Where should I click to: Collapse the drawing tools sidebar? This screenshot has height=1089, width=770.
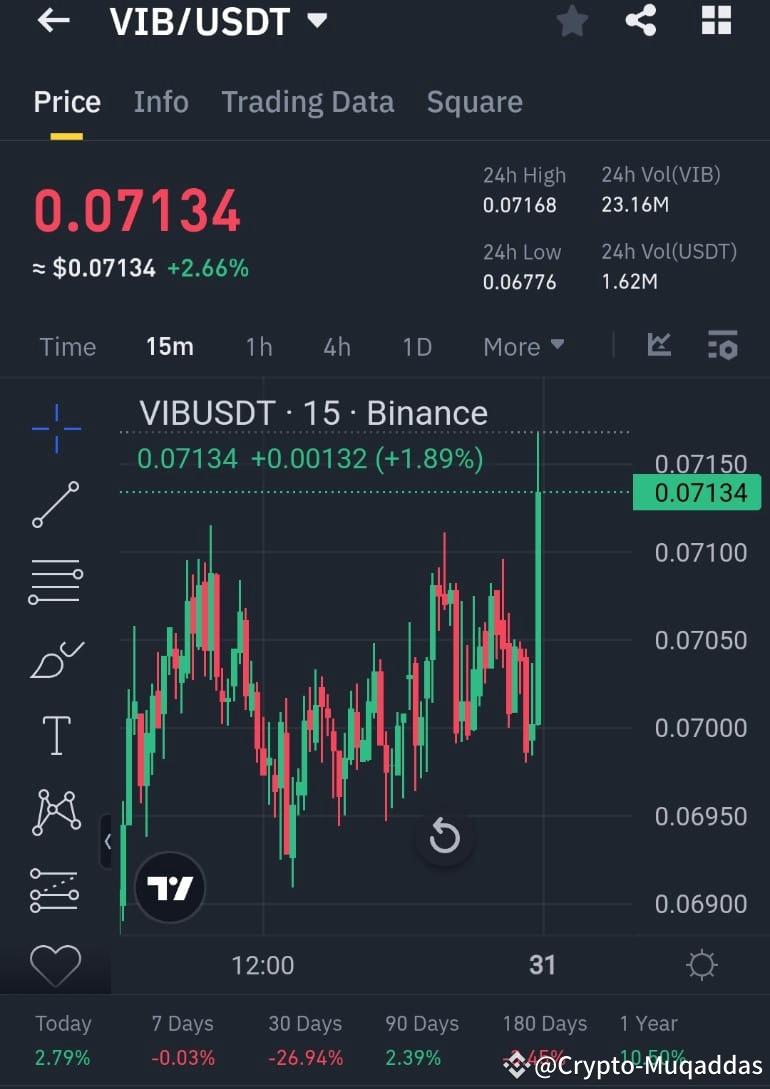pyautogui.click(x=108, y=841)
